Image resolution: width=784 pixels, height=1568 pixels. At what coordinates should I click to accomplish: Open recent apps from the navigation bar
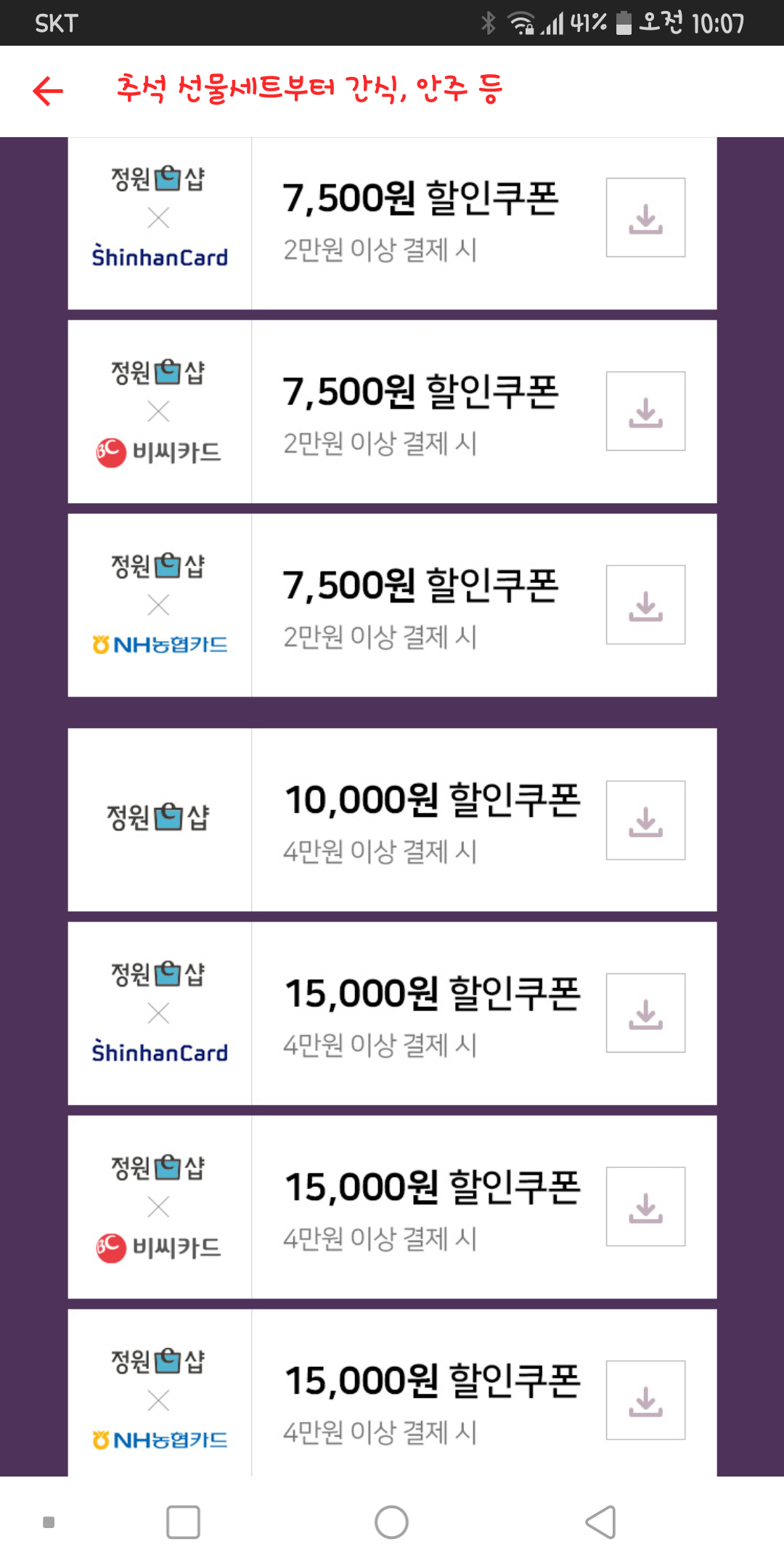tap(183, 1522)
